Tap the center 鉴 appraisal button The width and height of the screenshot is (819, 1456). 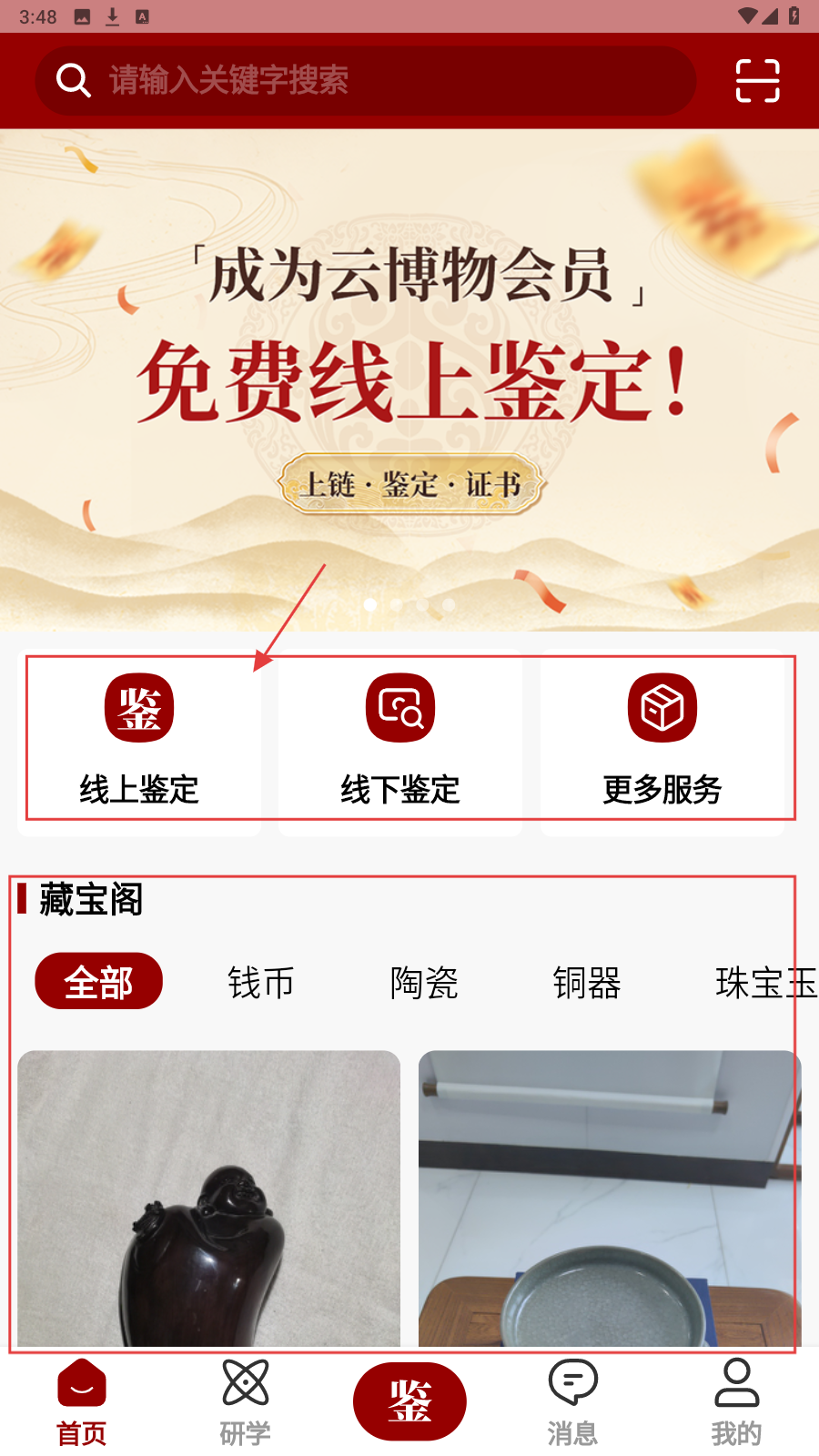click(x=409, y=1401)
